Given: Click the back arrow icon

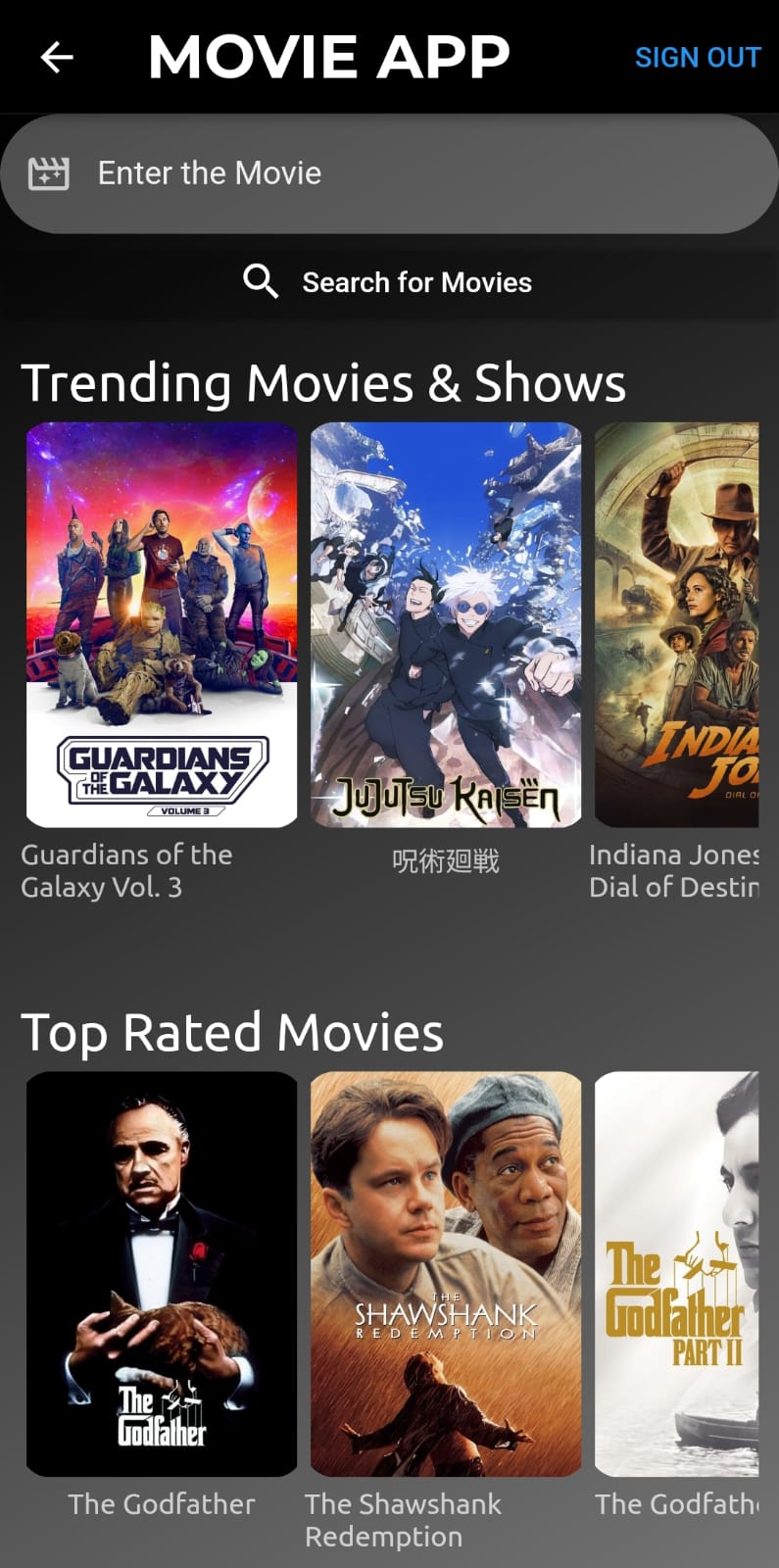Looking at the screenshot, I should [x=56, y=57].
